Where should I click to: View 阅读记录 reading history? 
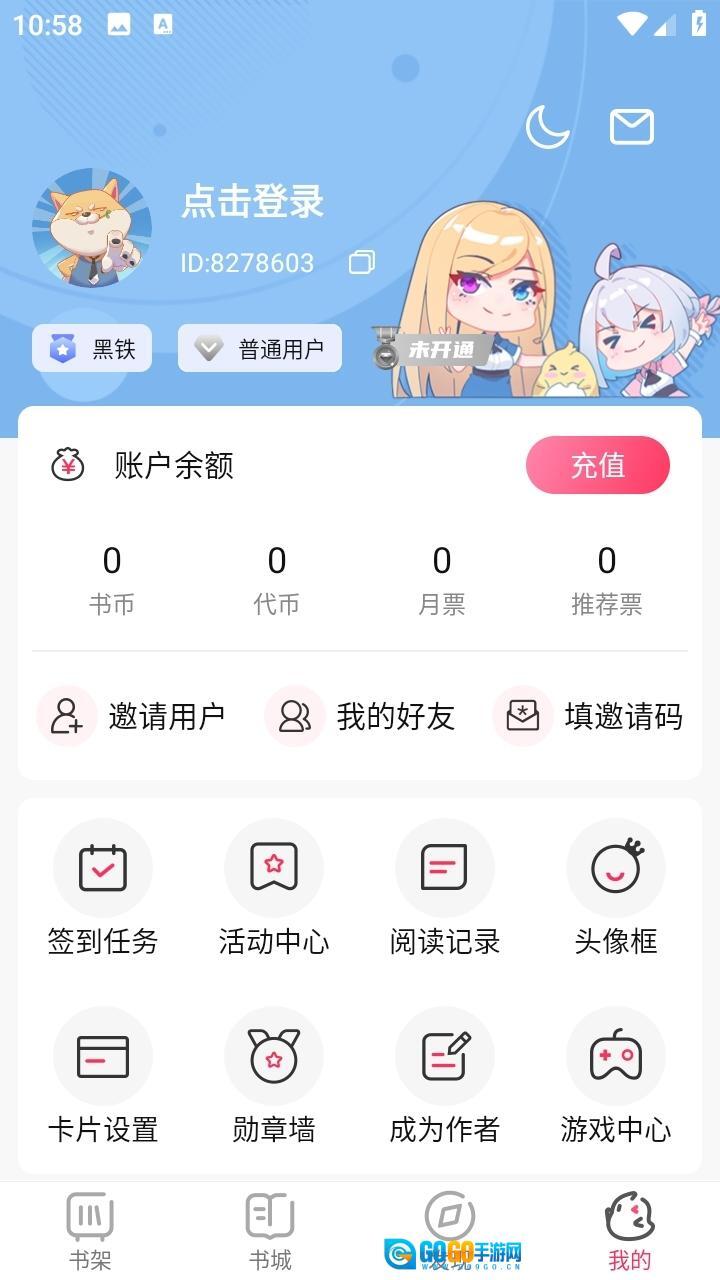445,887
